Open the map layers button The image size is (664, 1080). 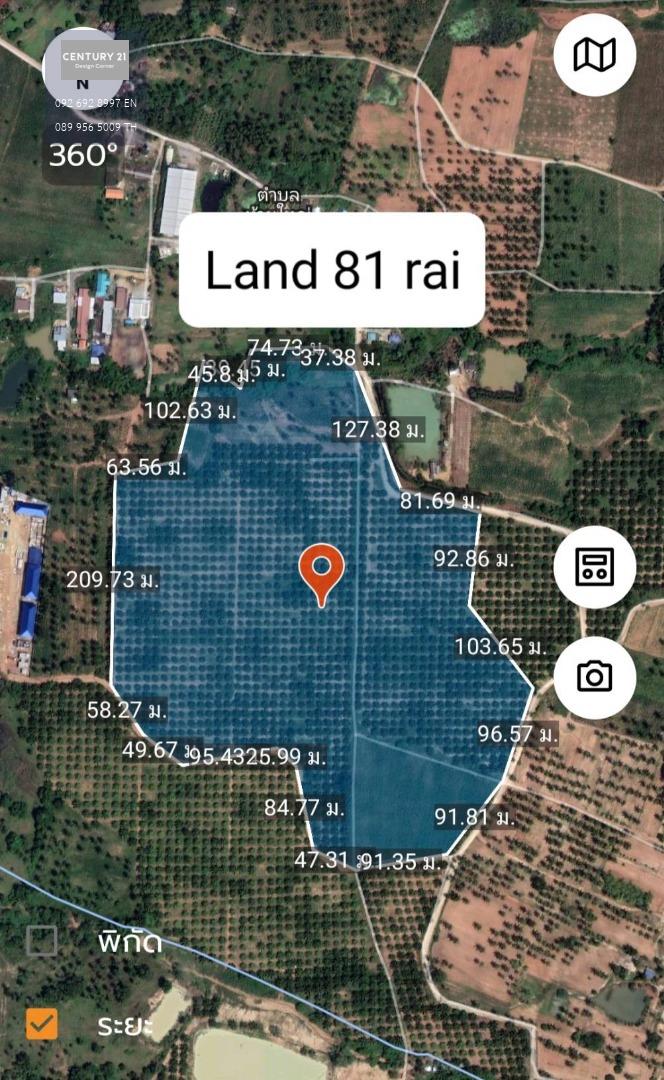(x=594, y=55)
